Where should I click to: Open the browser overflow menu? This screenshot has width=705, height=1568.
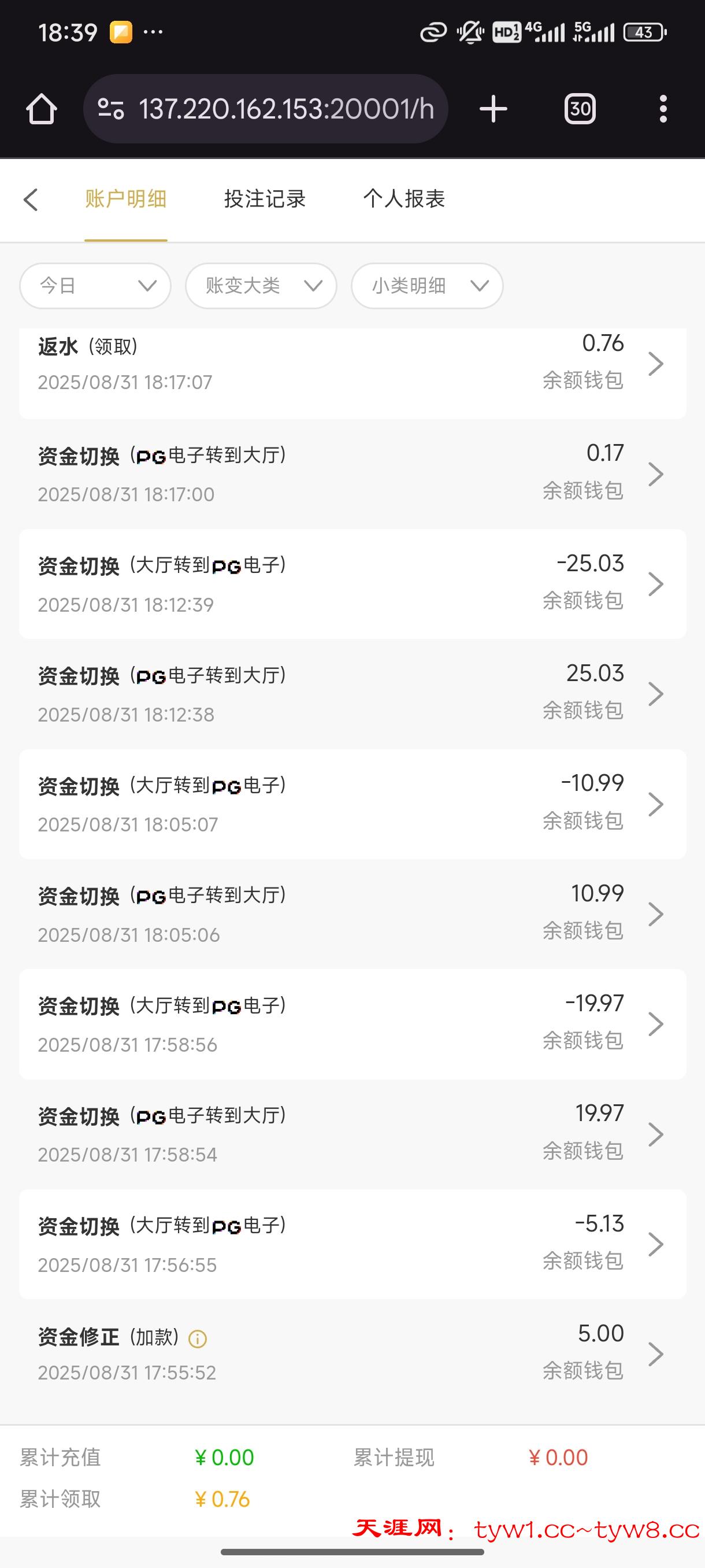(x=663, y=109)
